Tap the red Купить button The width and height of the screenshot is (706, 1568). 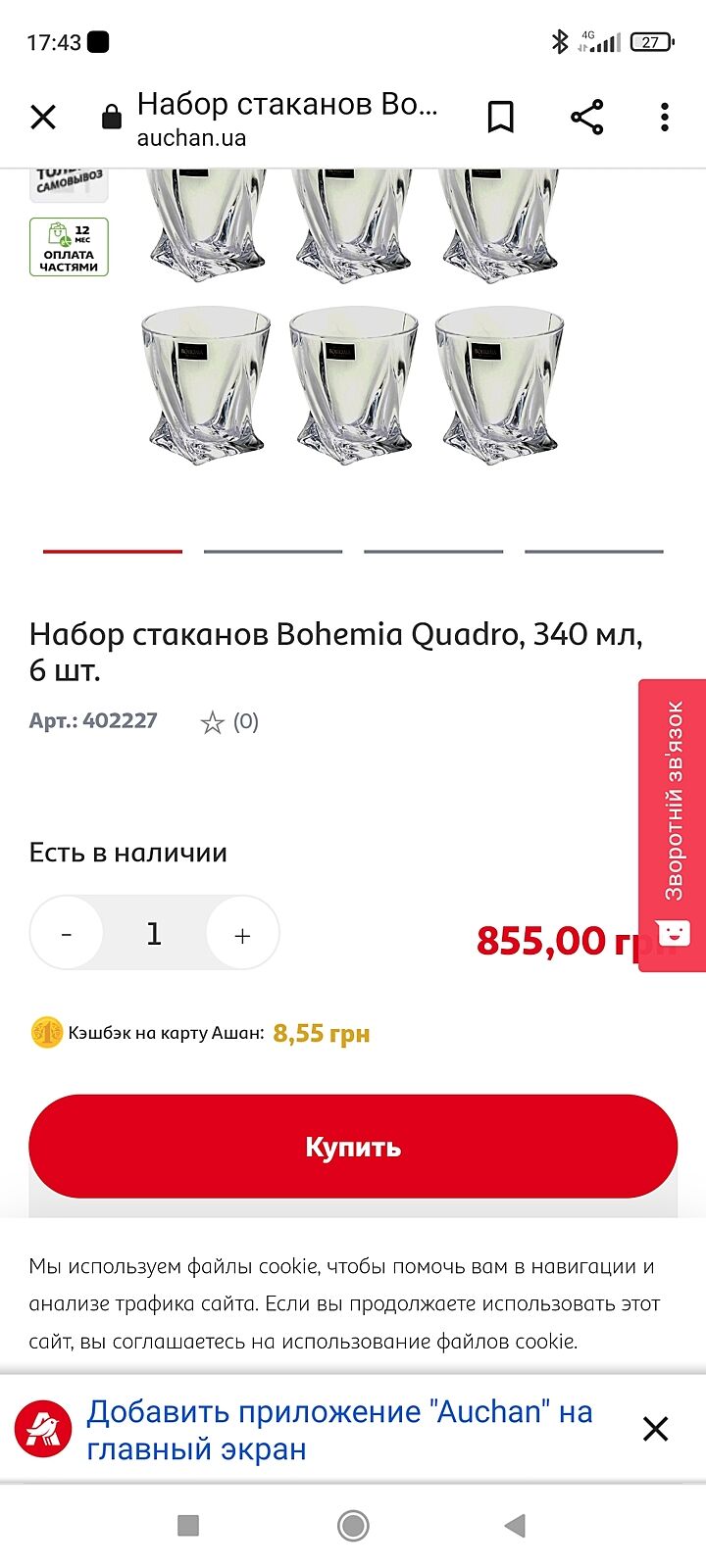(x=353, y=1147)
